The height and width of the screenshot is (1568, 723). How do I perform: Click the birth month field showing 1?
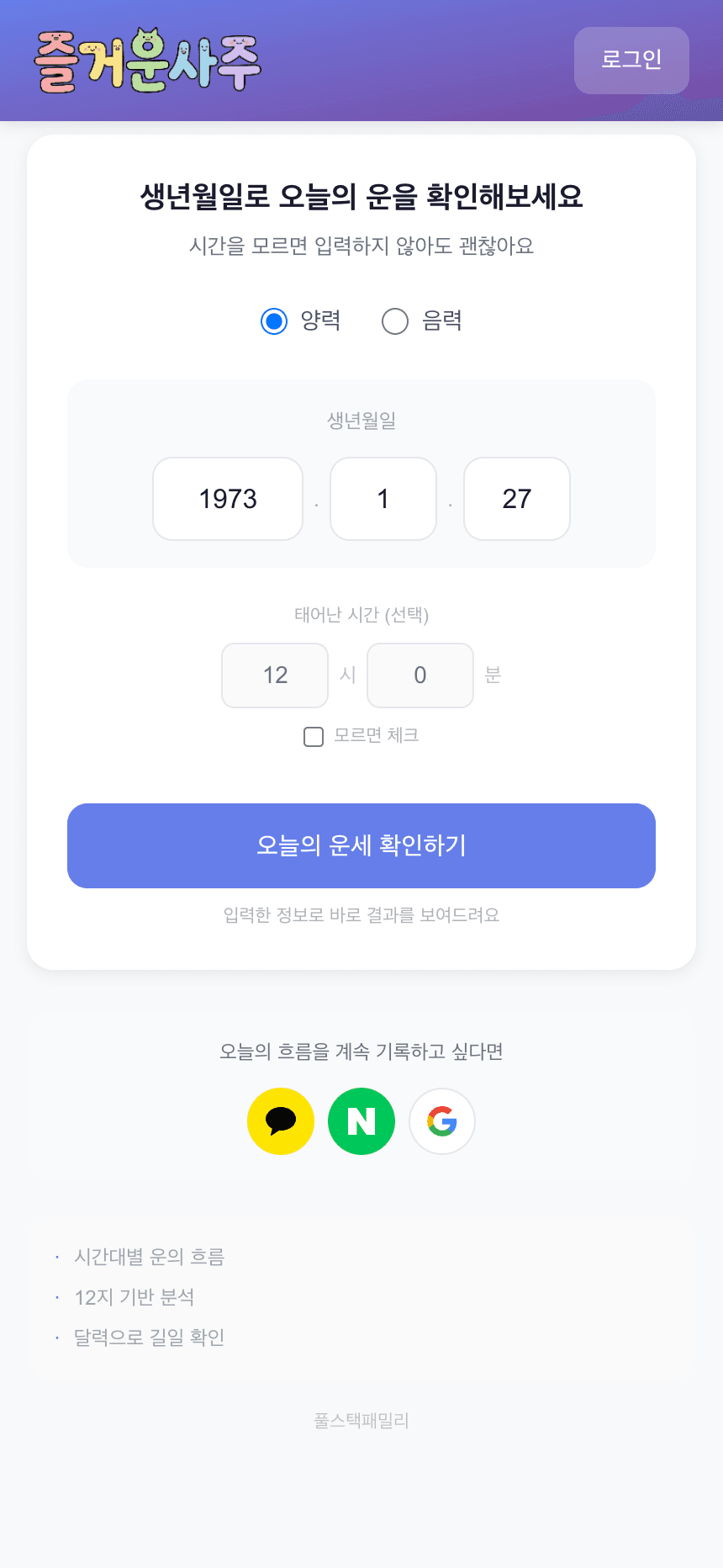pyautogui.click(x=383, y=499)
